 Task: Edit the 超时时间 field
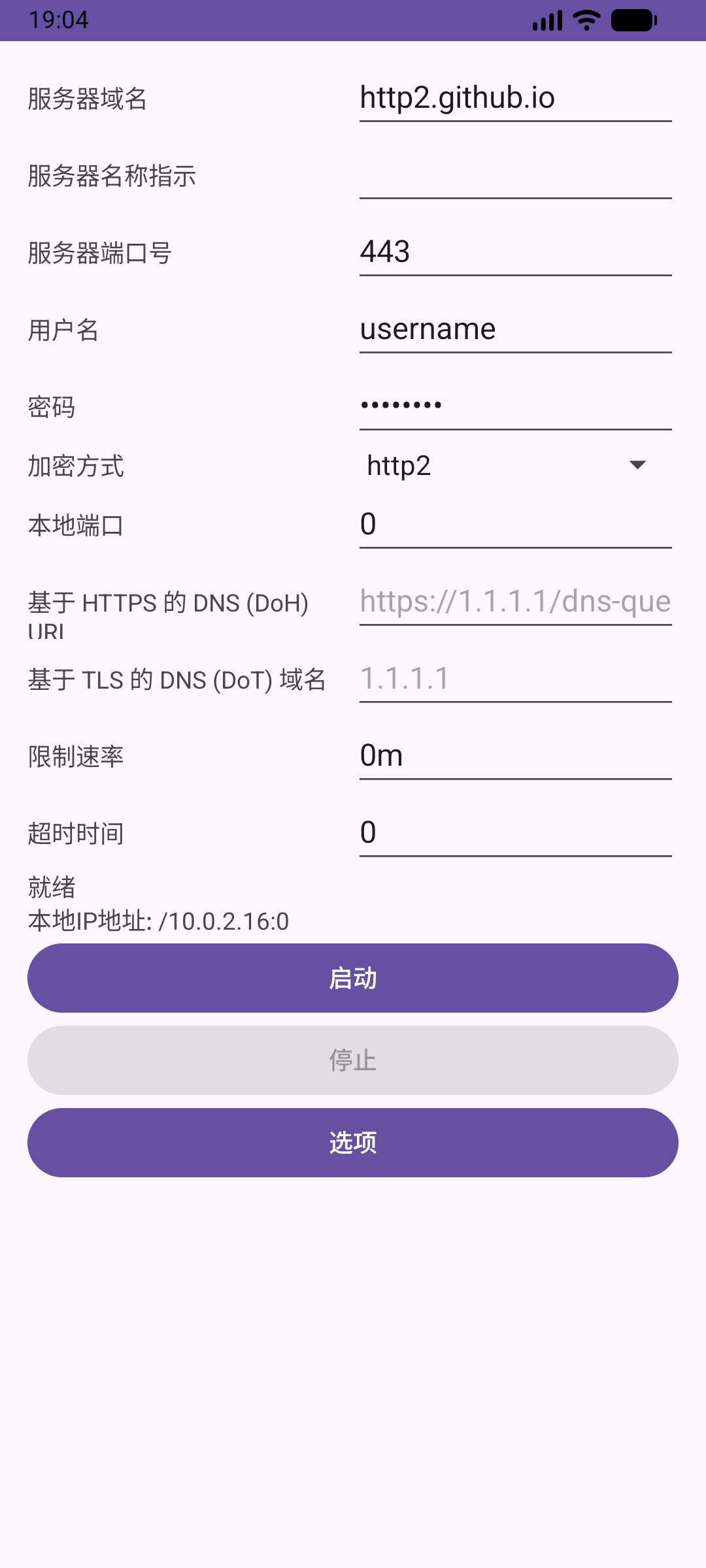tap(515, 833)
